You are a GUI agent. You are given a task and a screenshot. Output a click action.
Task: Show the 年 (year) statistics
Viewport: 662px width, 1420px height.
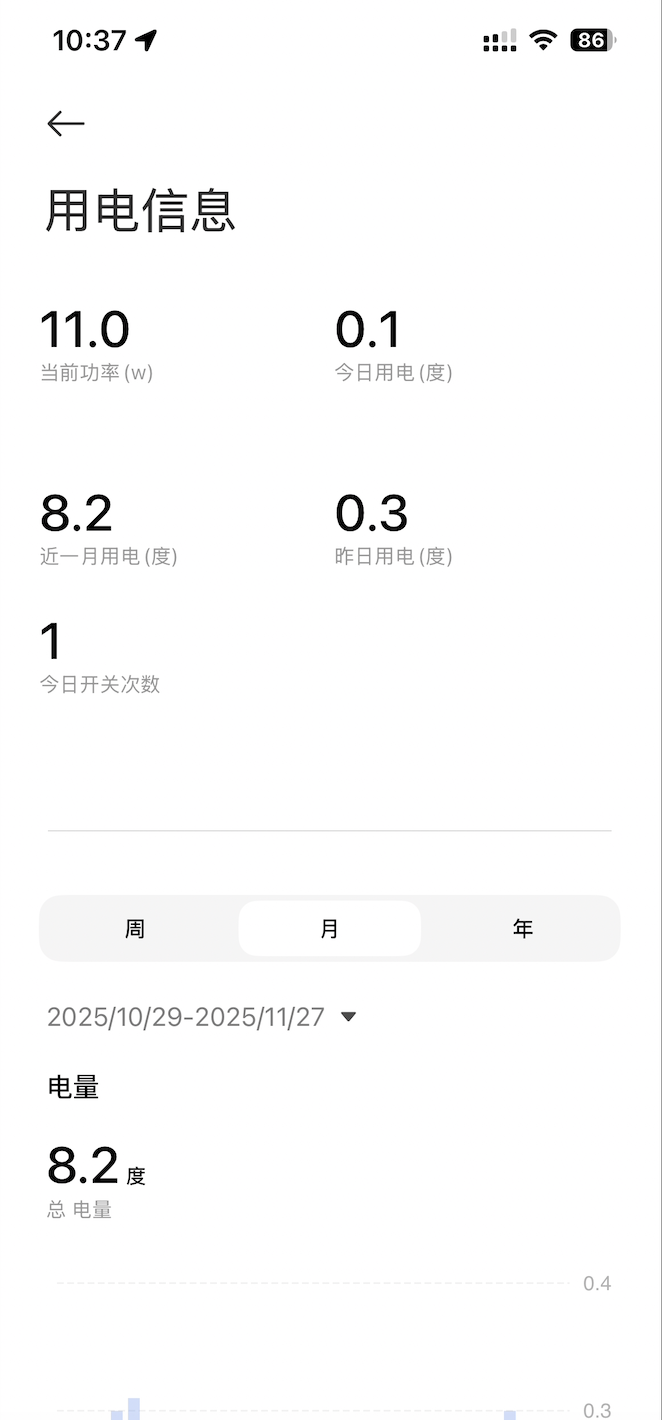[x=523, y=928]
